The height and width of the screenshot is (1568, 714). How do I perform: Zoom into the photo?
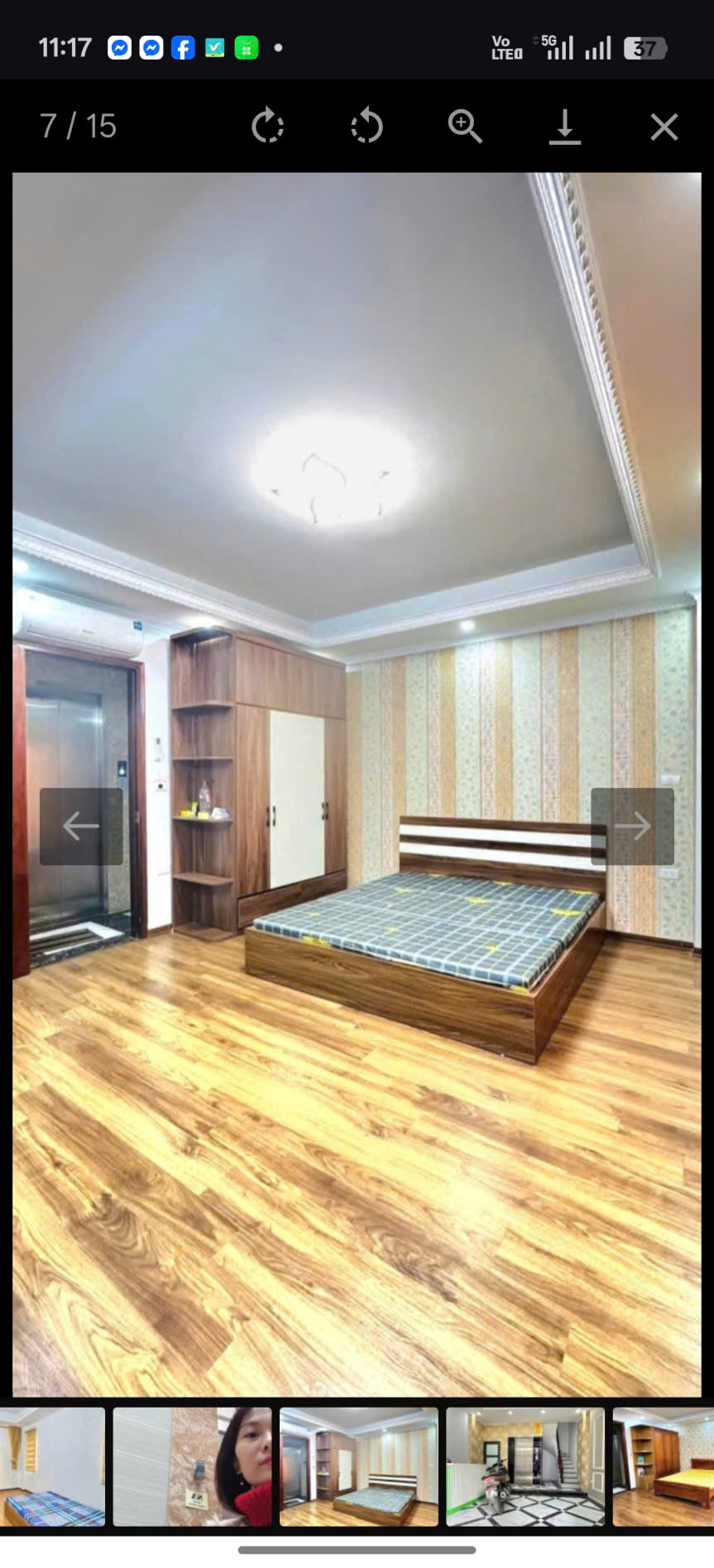[465, 127]
